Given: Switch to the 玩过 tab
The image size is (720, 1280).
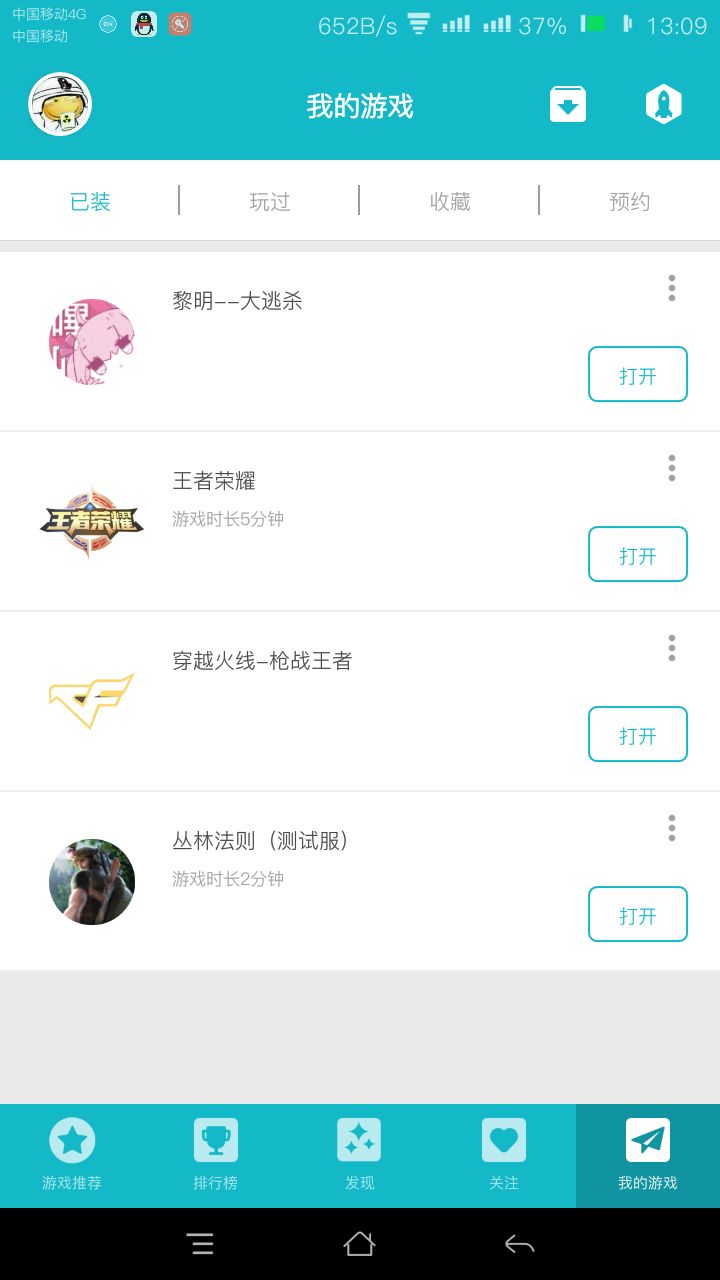Looking at the screenshot, I should pos(270,202).
